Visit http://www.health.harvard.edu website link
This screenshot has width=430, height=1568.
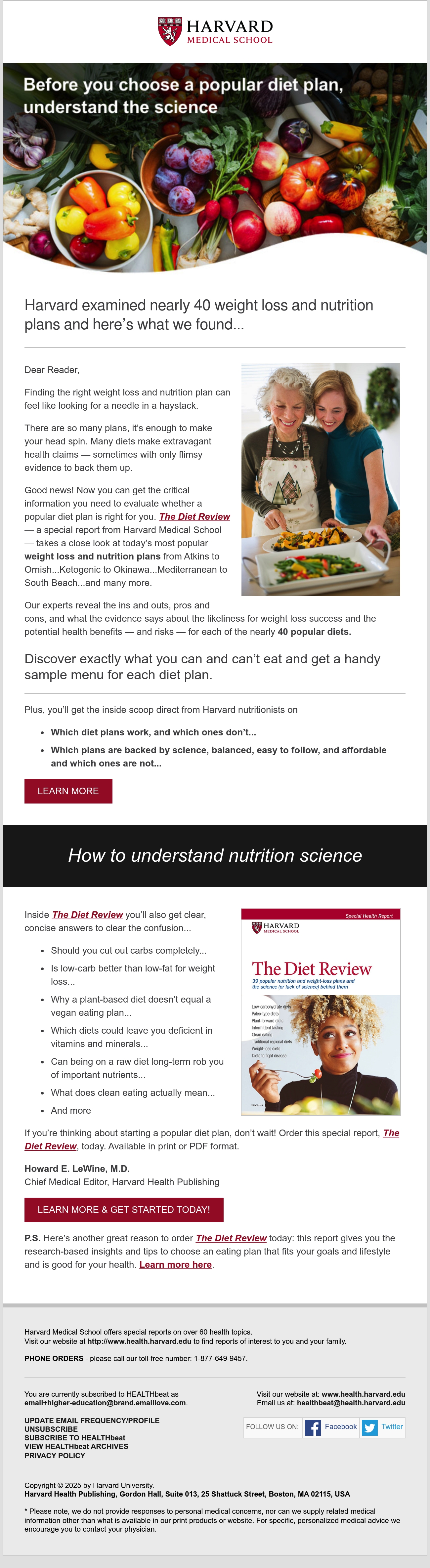140,1341
